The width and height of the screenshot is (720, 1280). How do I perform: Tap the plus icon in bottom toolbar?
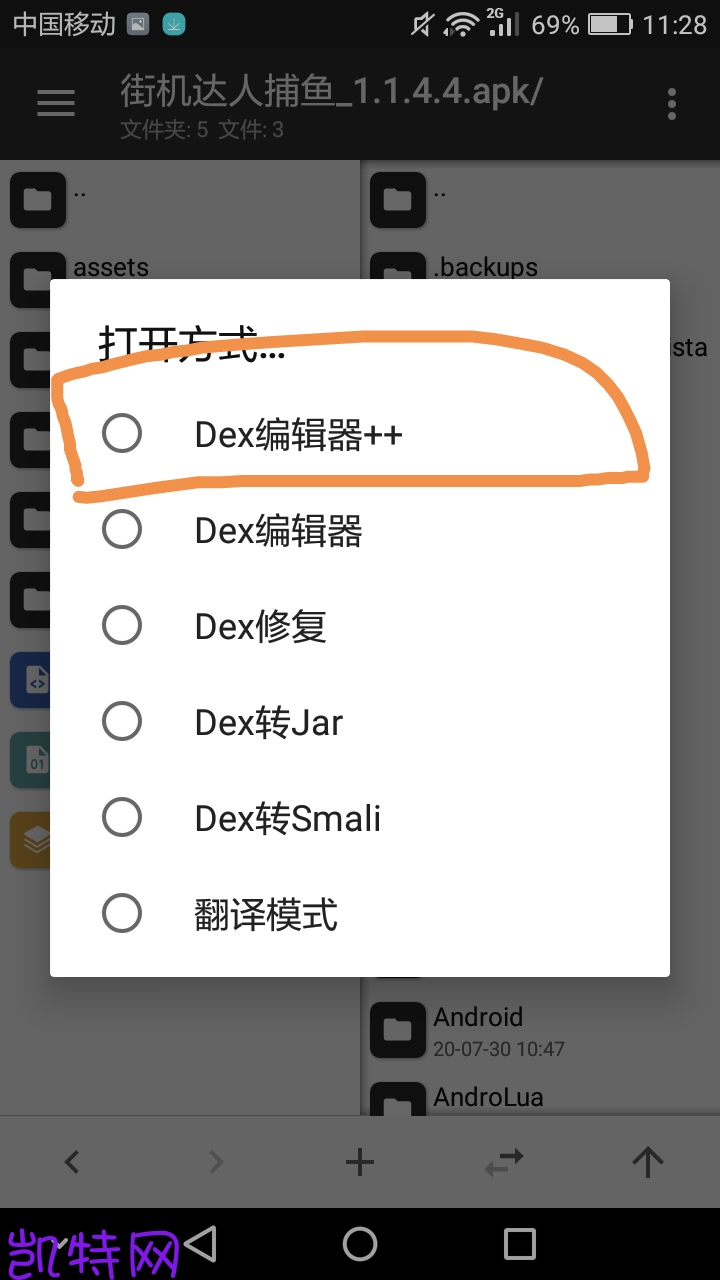(359, 1161)
